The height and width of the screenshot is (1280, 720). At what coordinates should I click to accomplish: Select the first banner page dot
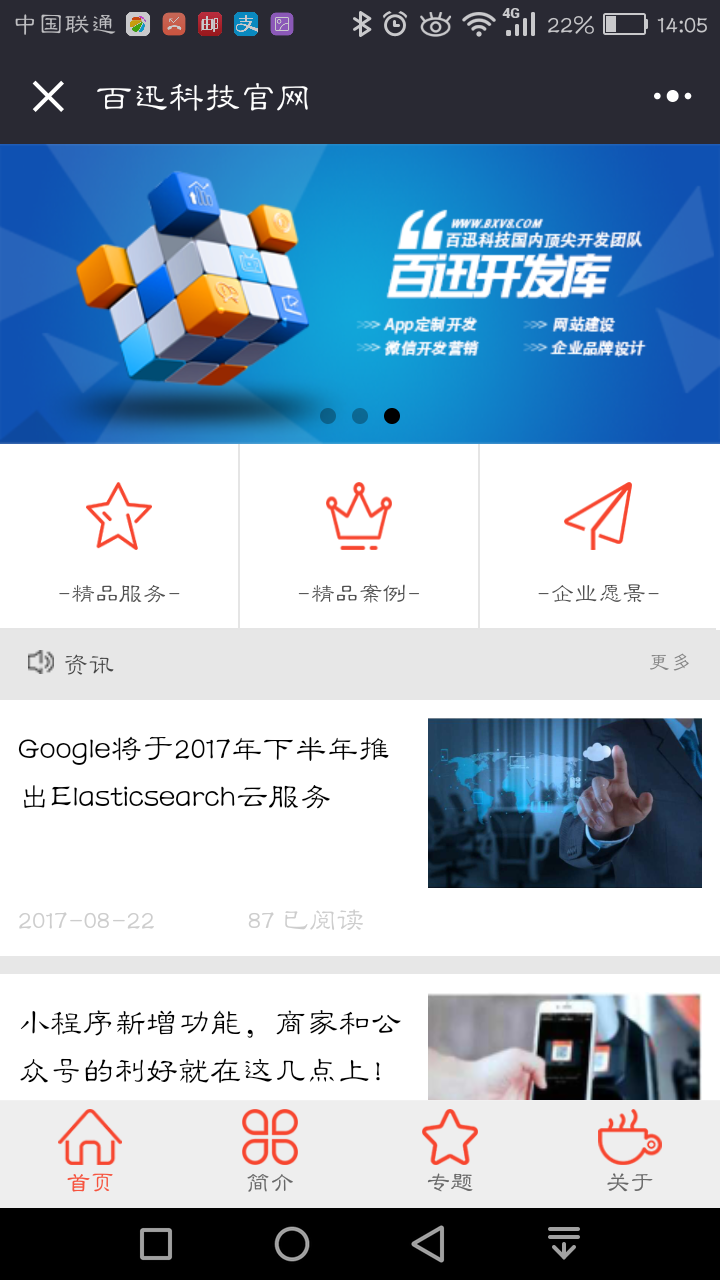coord(328,416)
